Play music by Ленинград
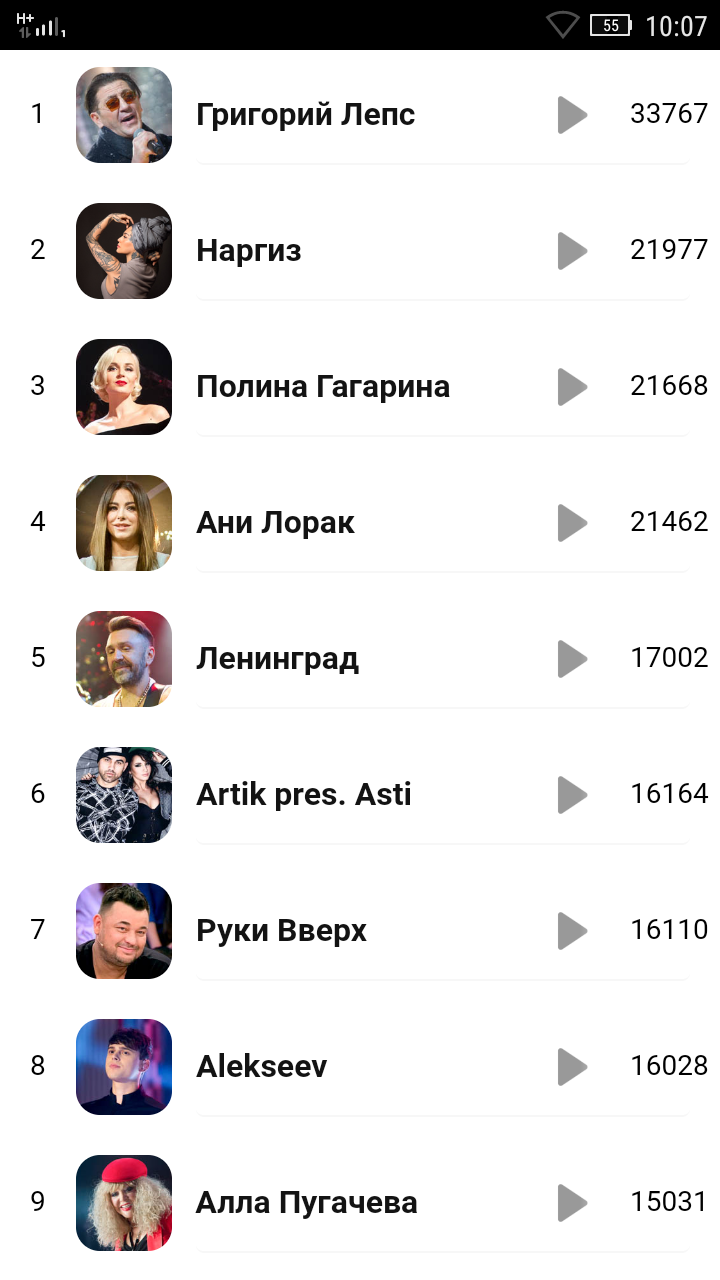The width and height of the screenshot is (720, 1280). click(572, 659)
